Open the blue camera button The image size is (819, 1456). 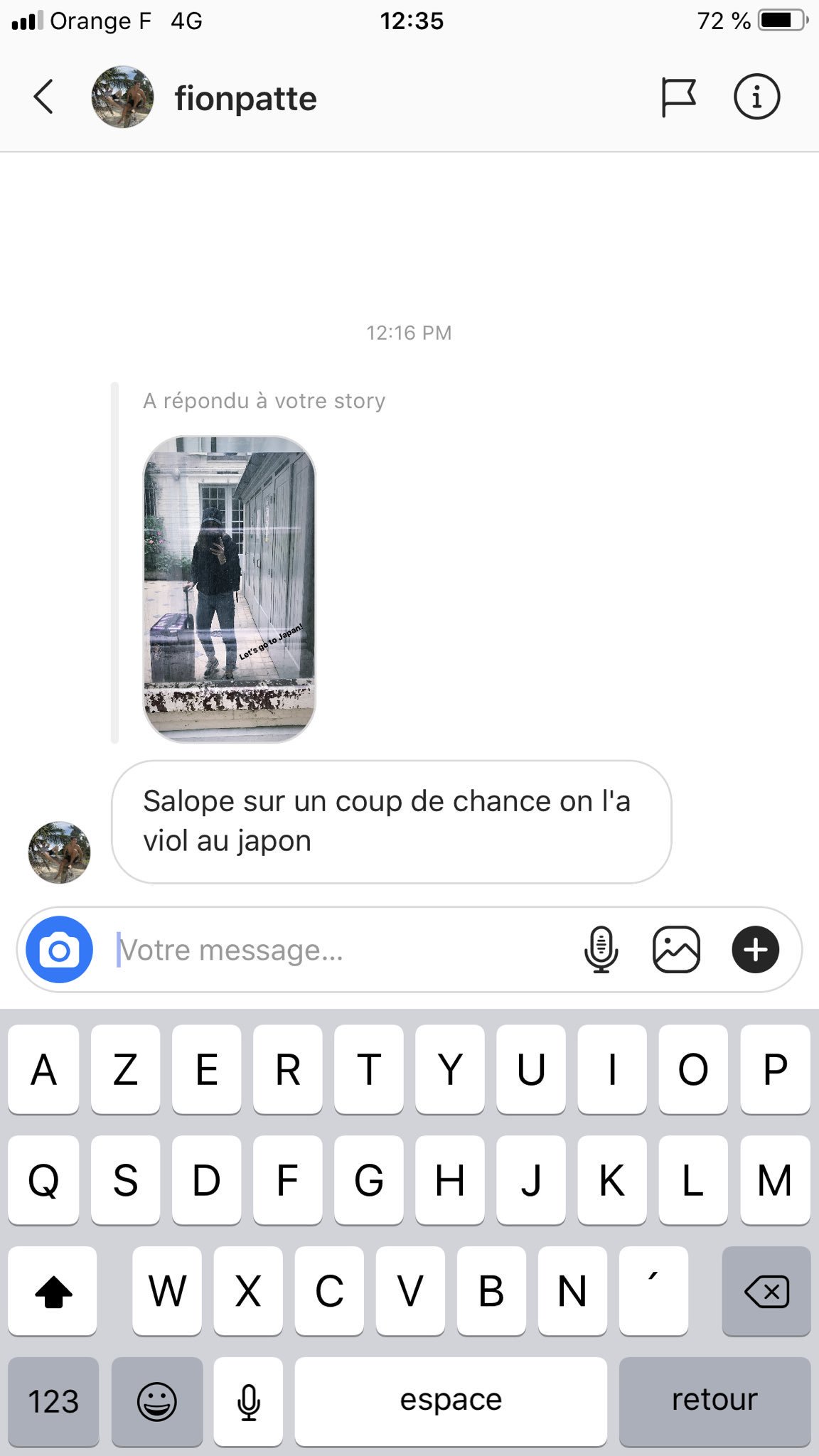coord(59,950)
